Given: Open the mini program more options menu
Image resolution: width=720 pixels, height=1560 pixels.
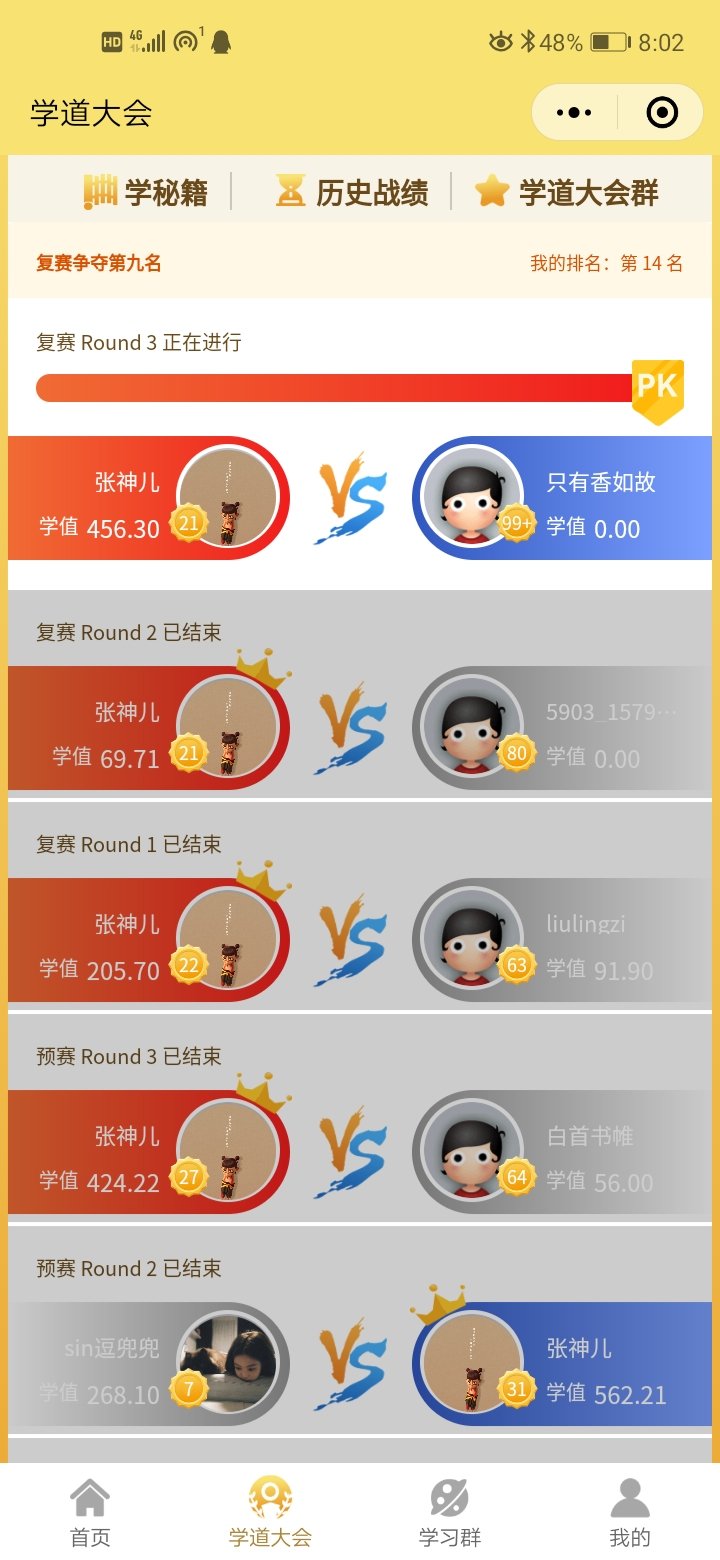Looking at the screenshot, I should tap(574, 113).
